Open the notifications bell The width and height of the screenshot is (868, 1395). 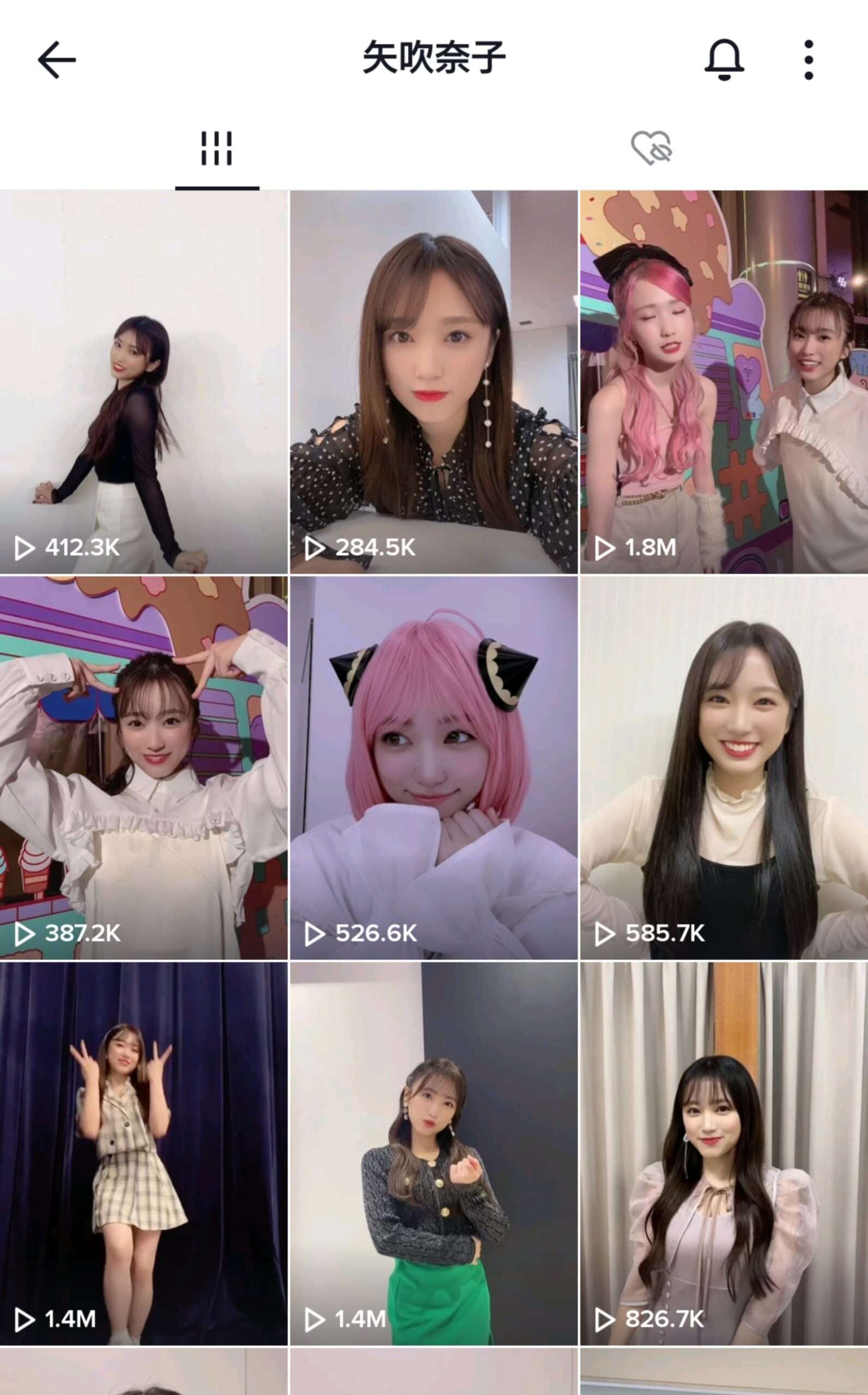tap(724, 60)
